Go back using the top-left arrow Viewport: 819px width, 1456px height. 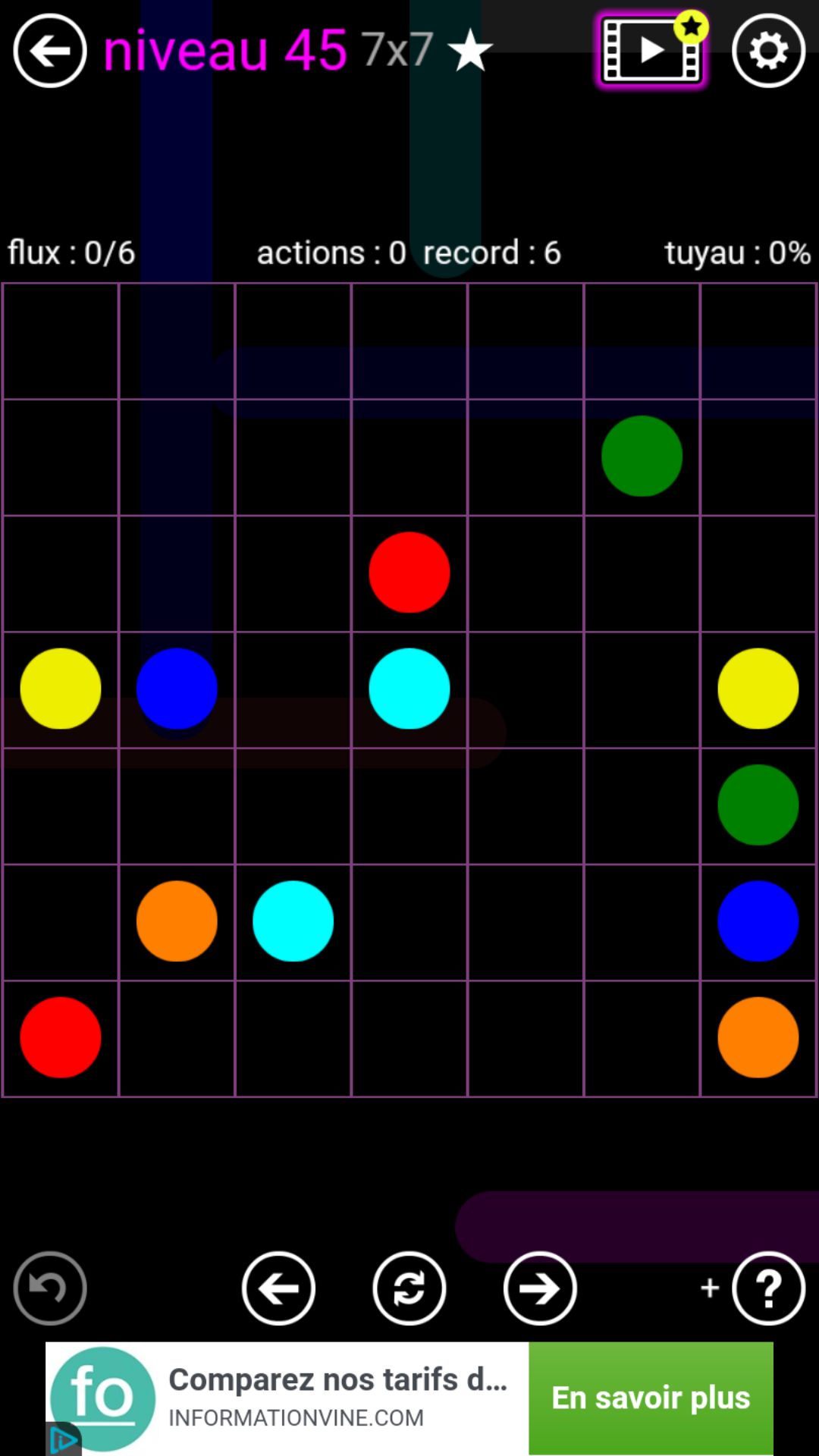50,51
